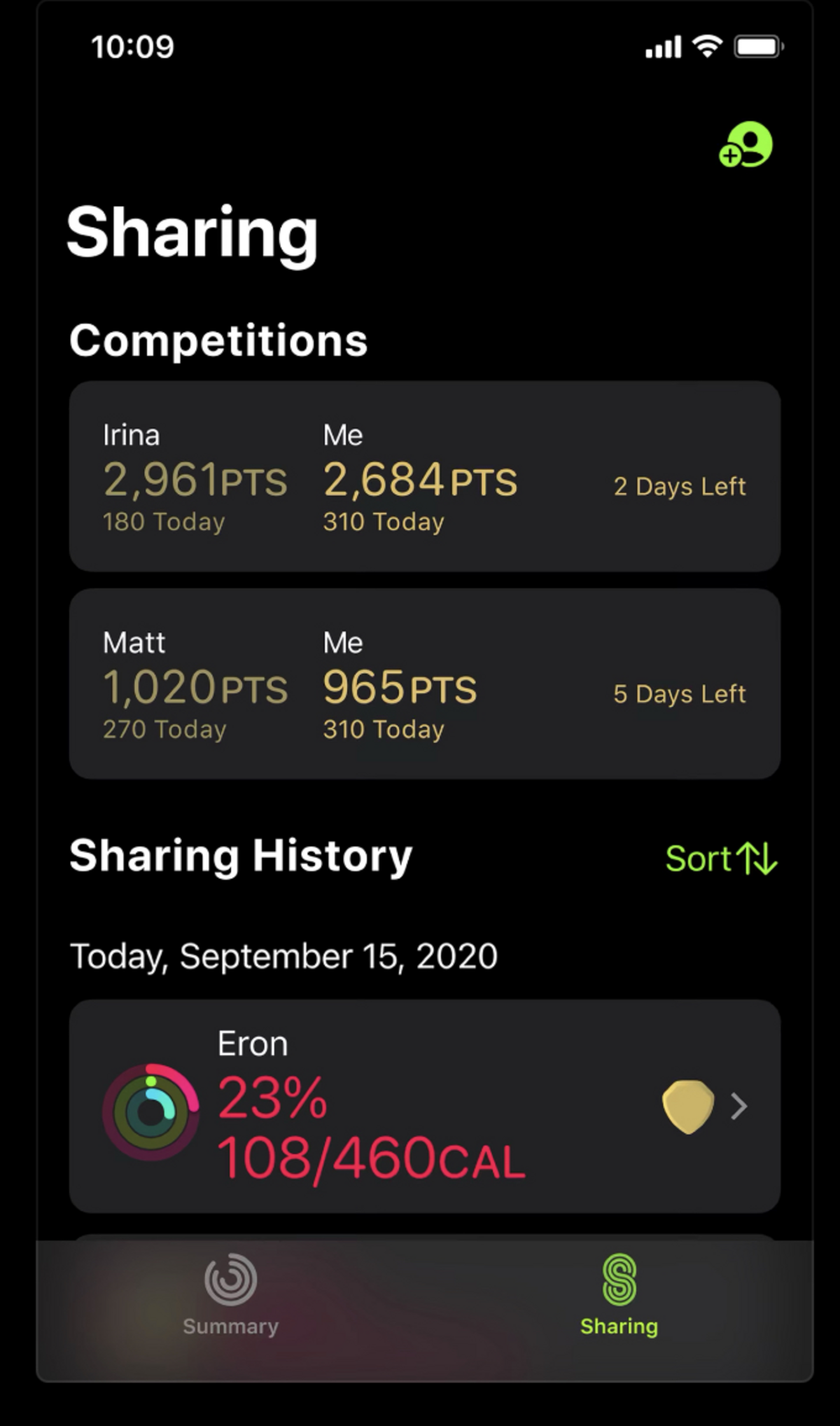The image size is (840, 1426).
Task: Tap the add friend icon
Action: 745,145
